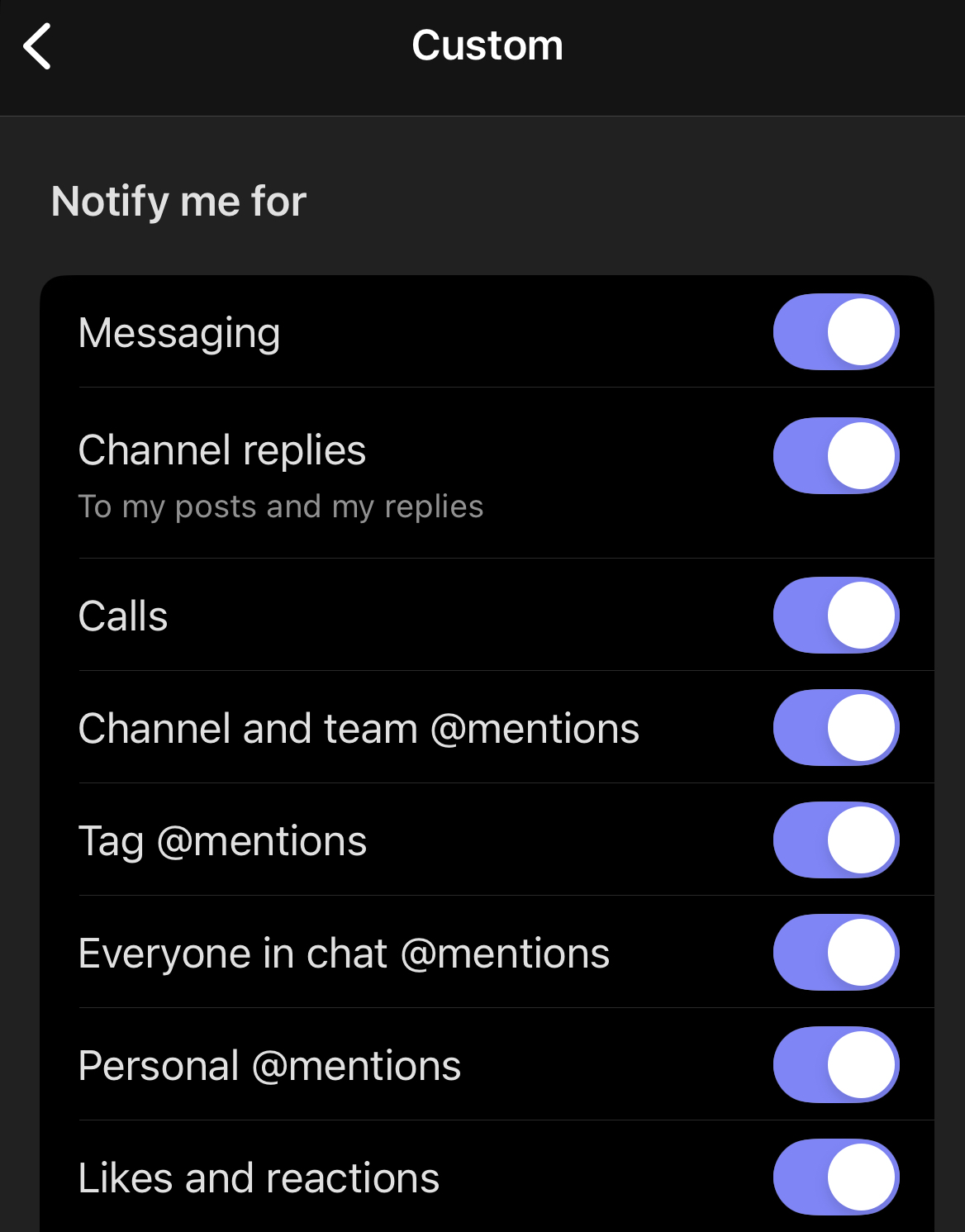The height and width of the screenshot is (1232, 965).
Task: Disable Channel replies notifications
Action: [x=835, y=456]
